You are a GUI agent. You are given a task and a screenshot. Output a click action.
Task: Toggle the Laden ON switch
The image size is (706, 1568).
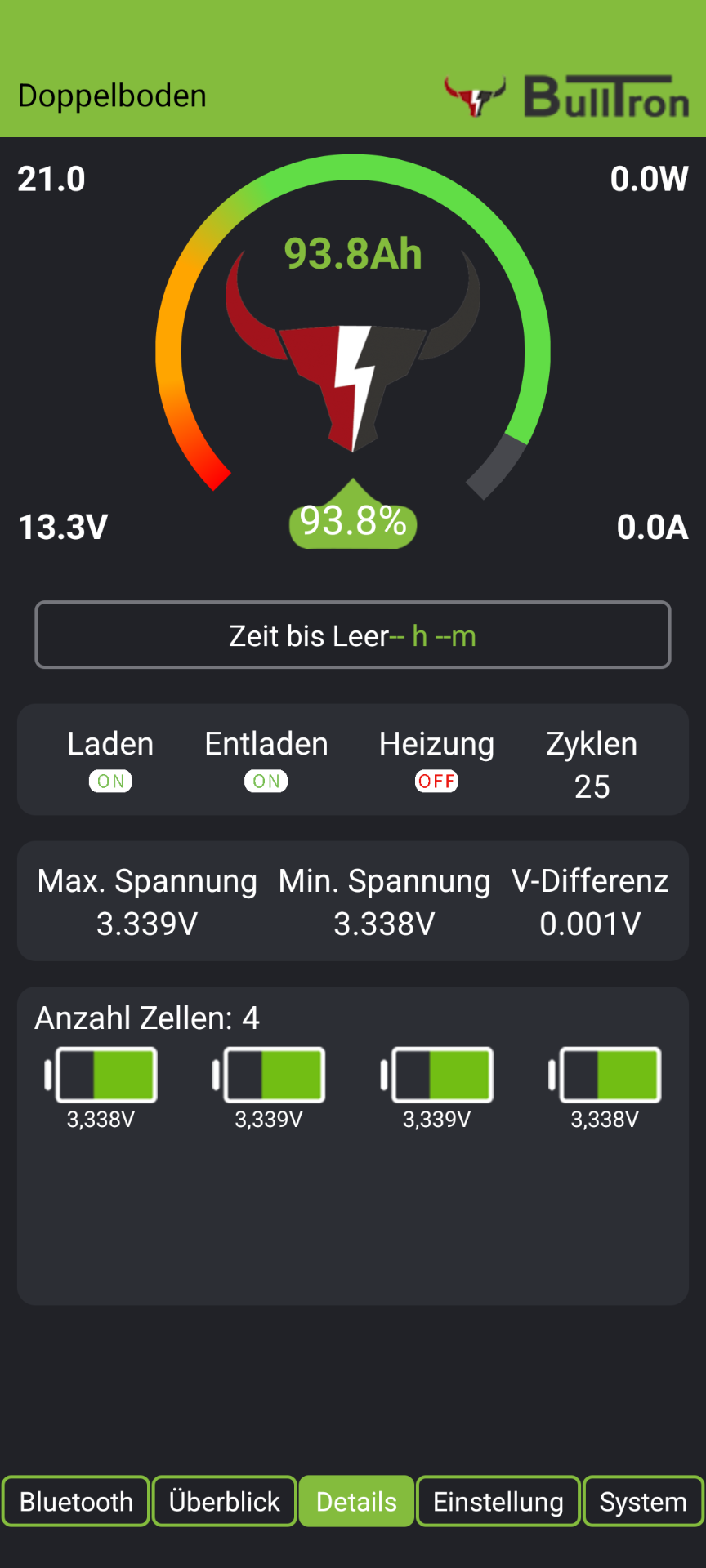click(110, 782)
